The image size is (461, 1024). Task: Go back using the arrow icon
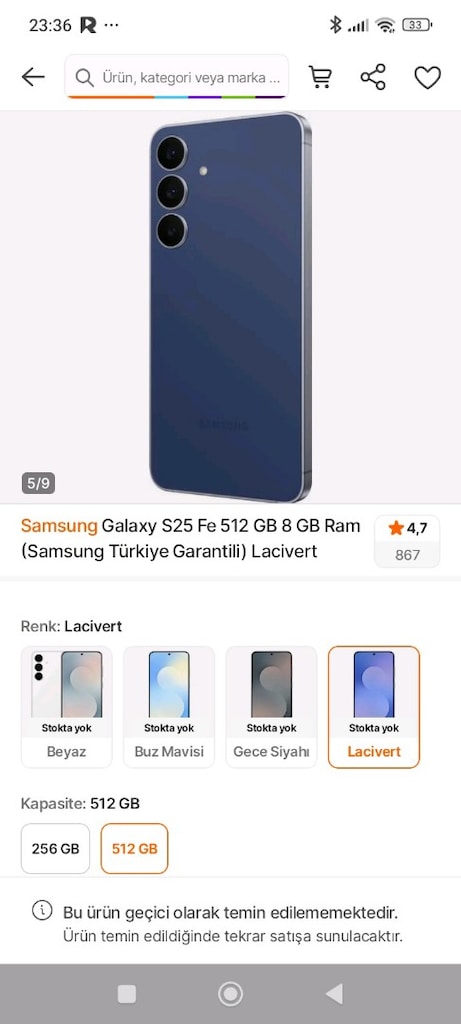click(33, 77)
